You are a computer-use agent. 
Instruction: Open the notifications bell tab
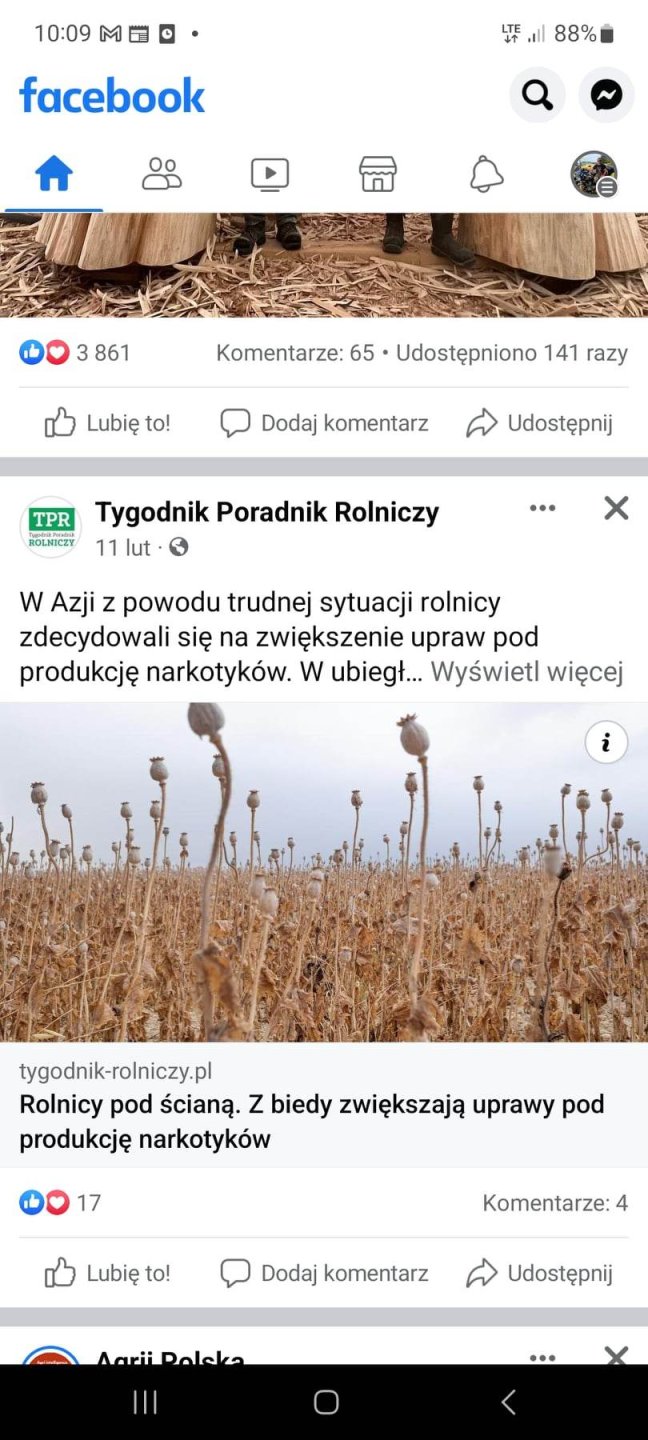(x=486, y=174)
